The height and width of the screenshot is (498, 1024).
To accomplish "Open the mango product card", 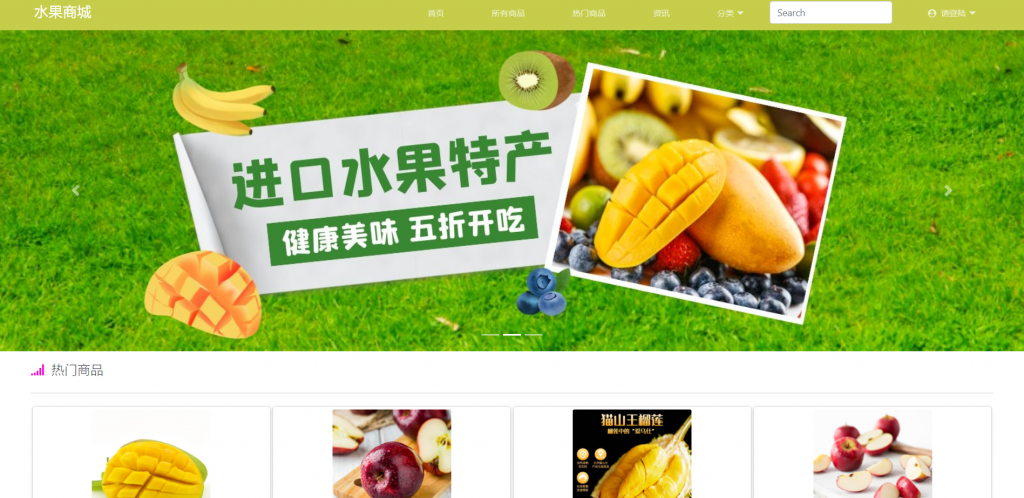I will pos(151,453).
